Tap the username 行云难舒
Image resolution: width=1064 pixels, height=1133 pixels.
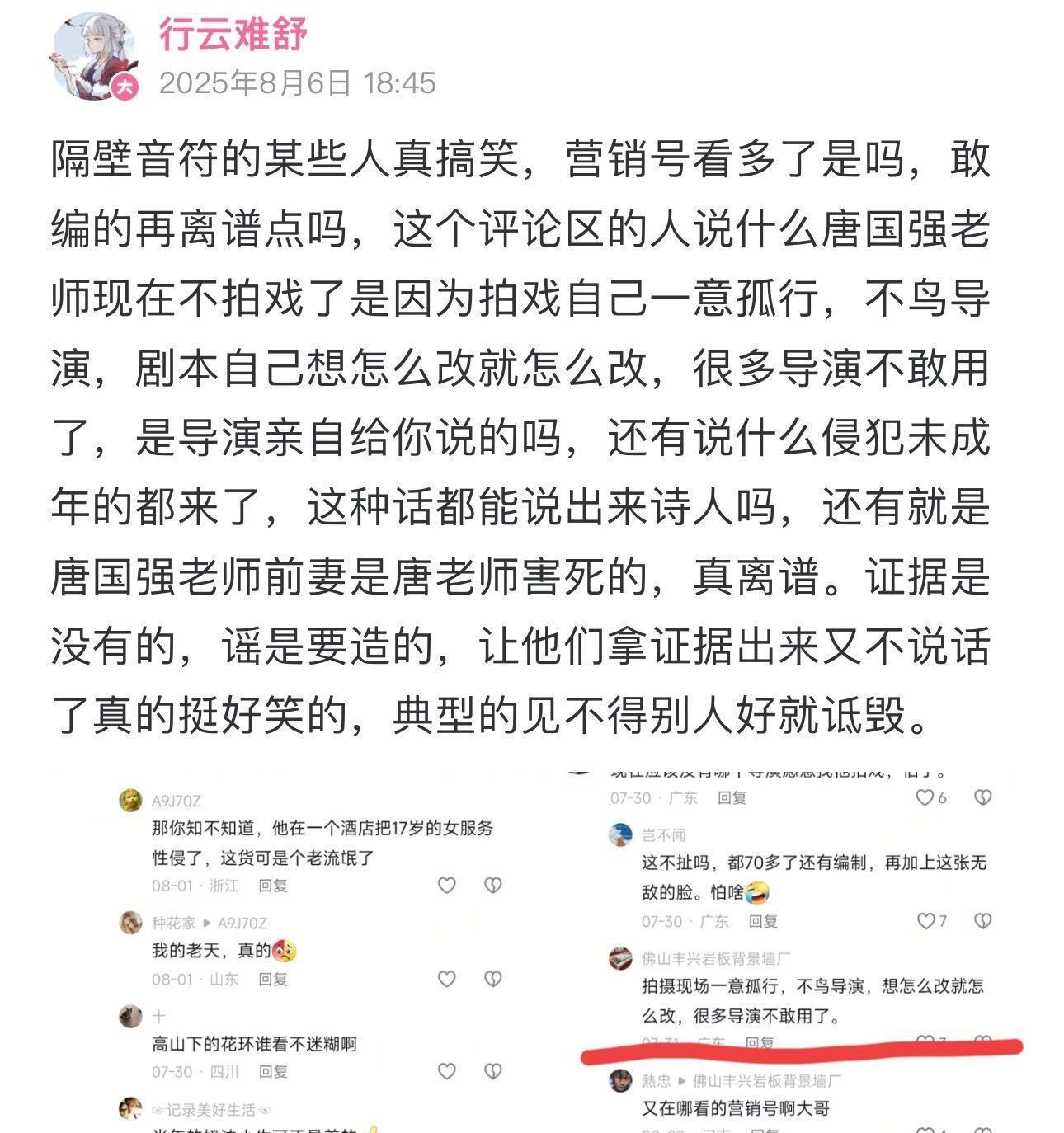pyautogui.click(x=233, y=35)
